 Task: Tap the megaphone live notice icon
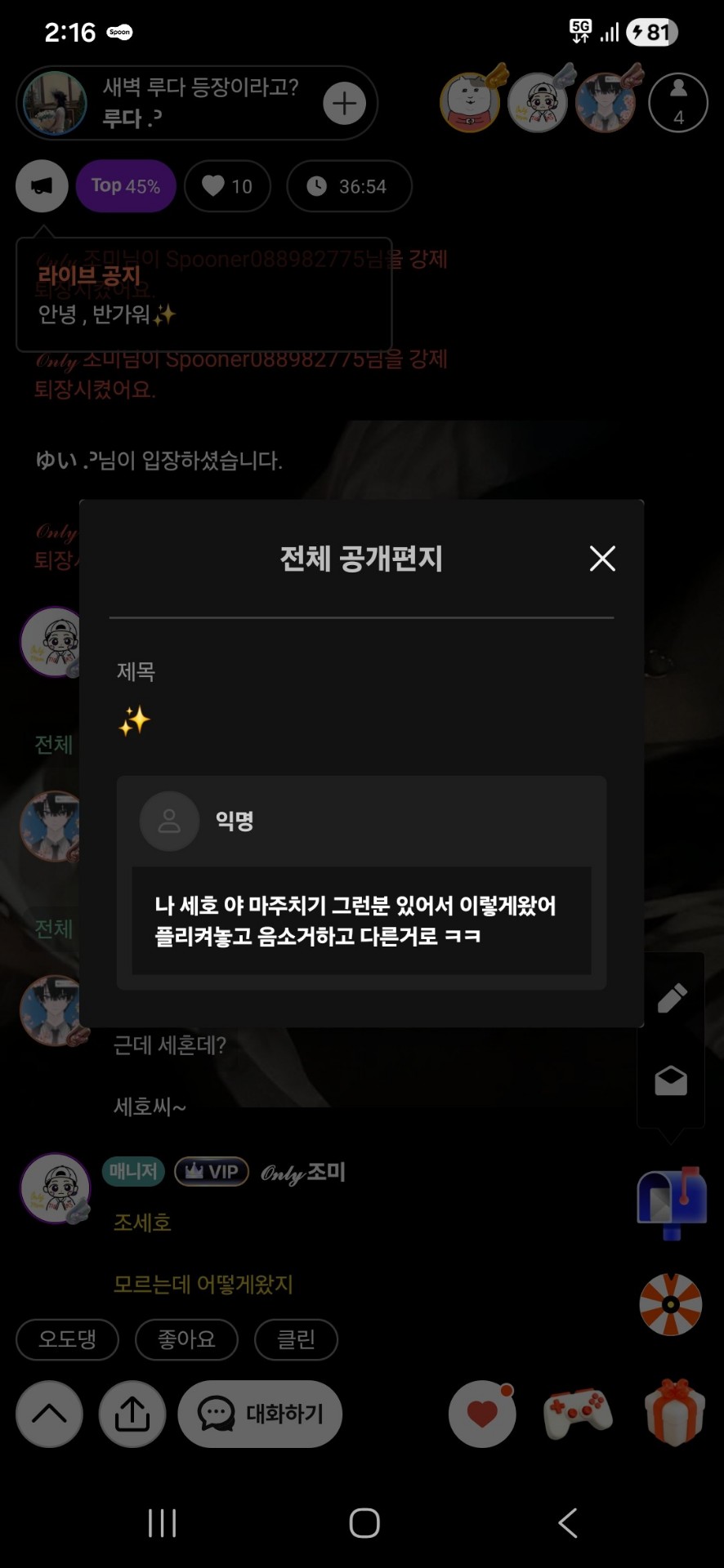[x=42, y=186]
